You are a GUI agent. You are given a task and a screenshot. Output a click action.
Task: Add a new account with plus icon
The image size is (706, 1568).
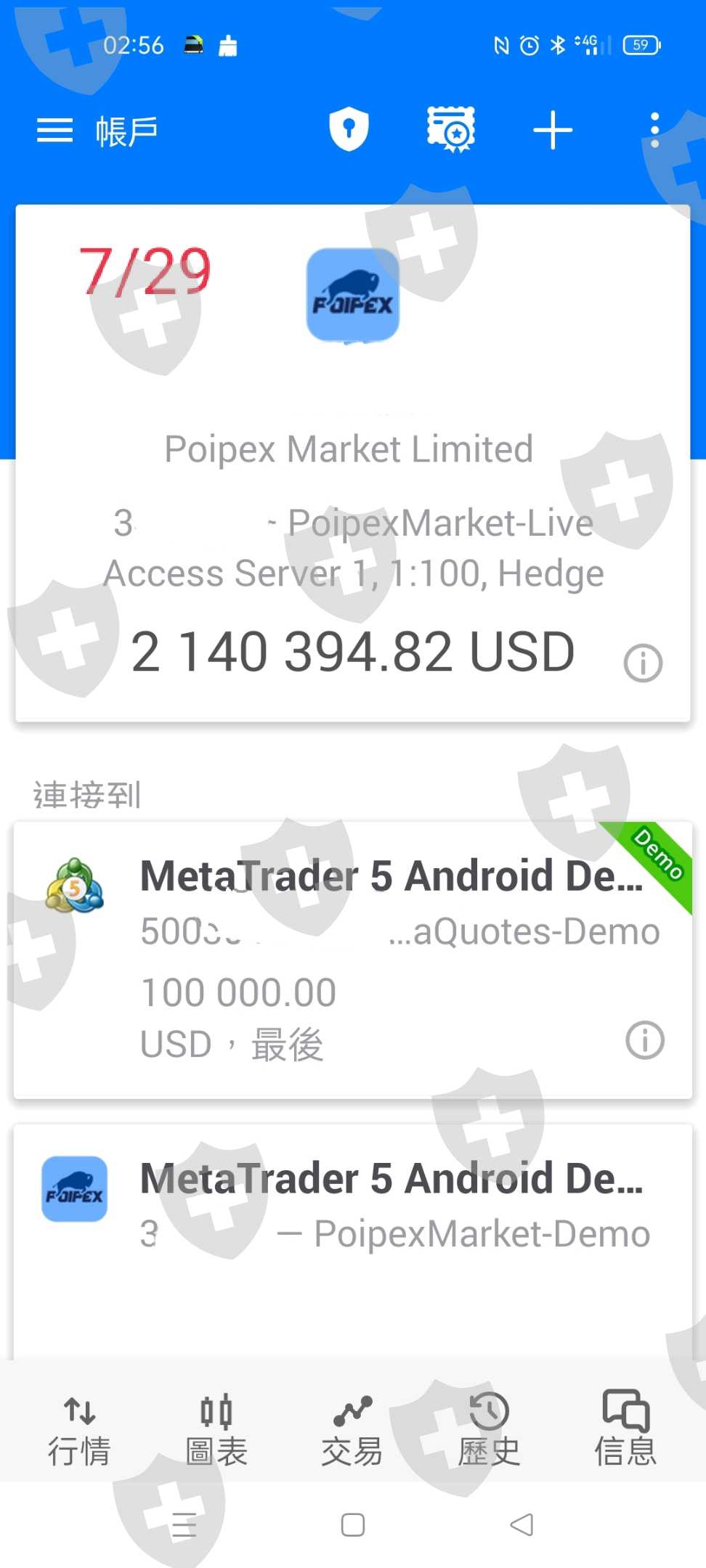point(553,131)
